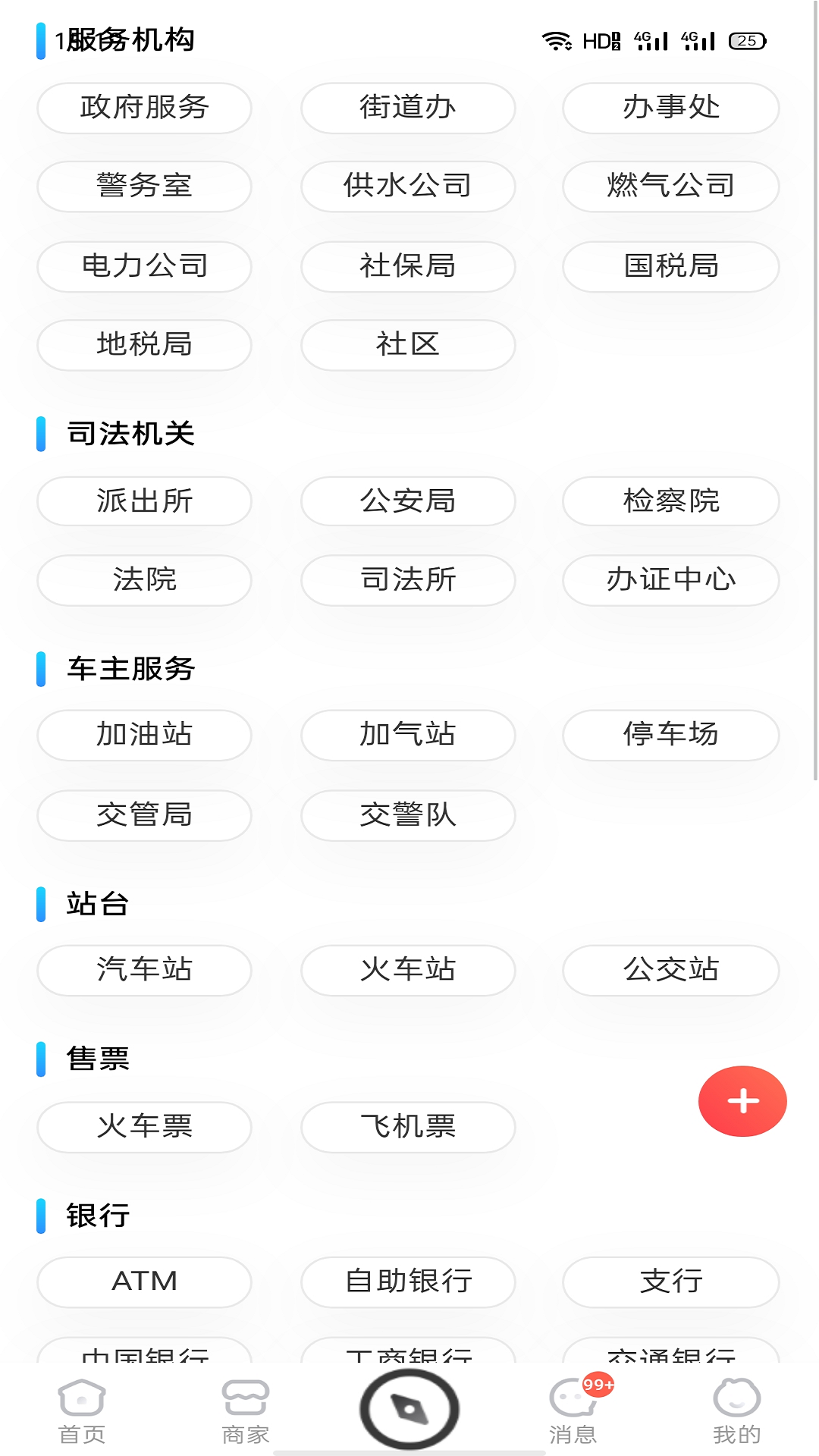Open the 消息 tab
The image size is (819, 1456).
(573, 1412)
